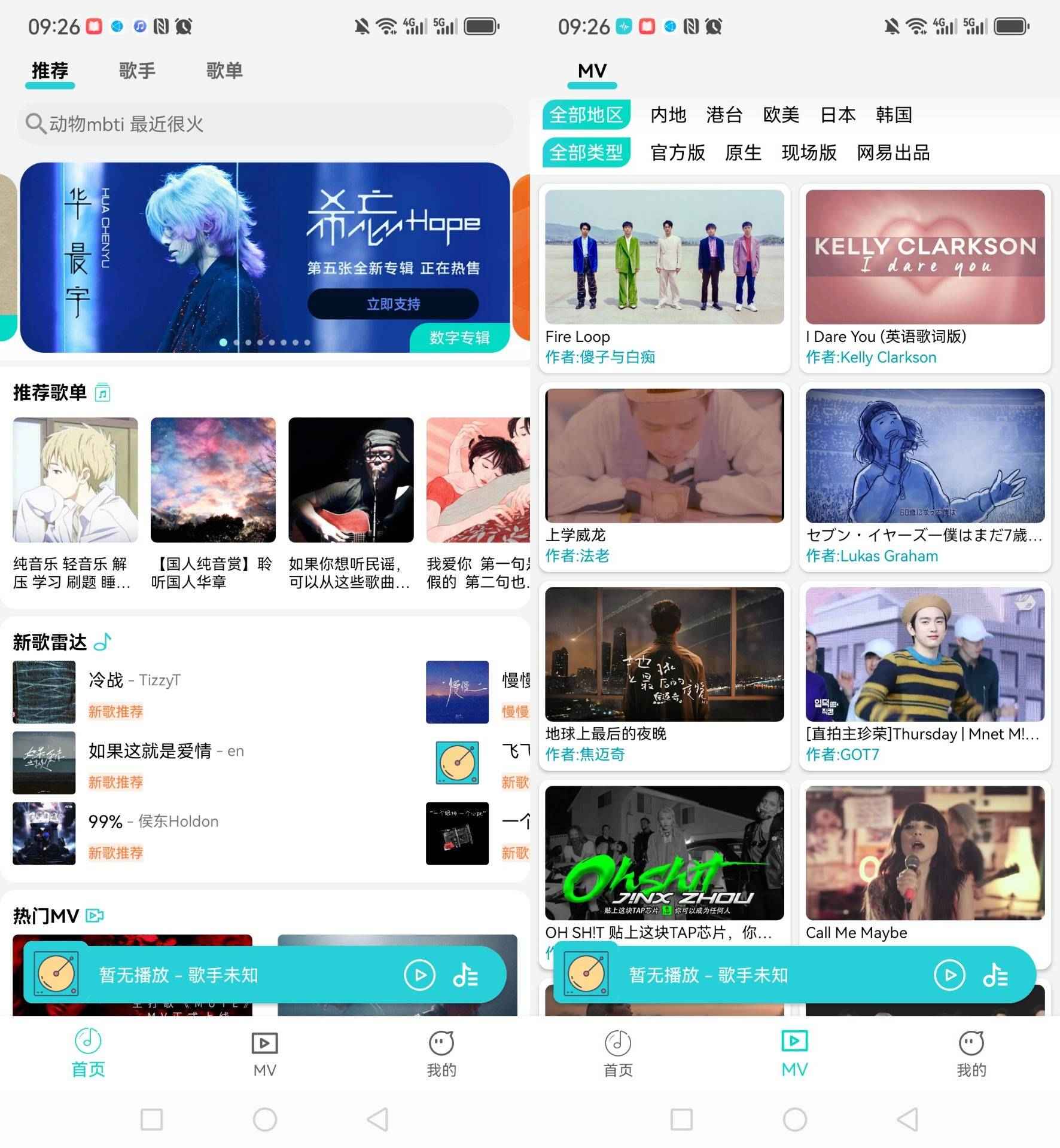The width and height of the screenshot is (1060, 1148).
Task: Play 如果这就是爱情 from 新歌雷达
Action: 150,751
